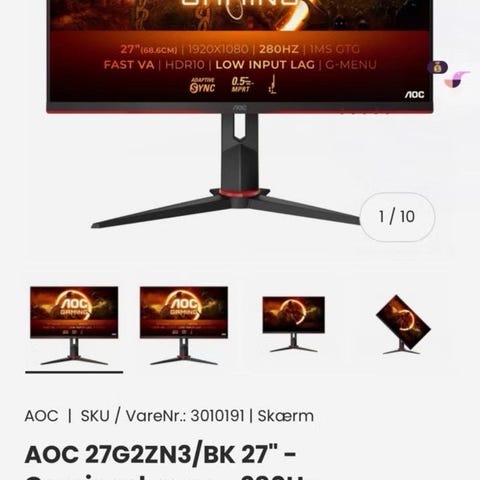Select the thumbnail showing the monitor without spec text
The image size is (480, 480).
293,324
